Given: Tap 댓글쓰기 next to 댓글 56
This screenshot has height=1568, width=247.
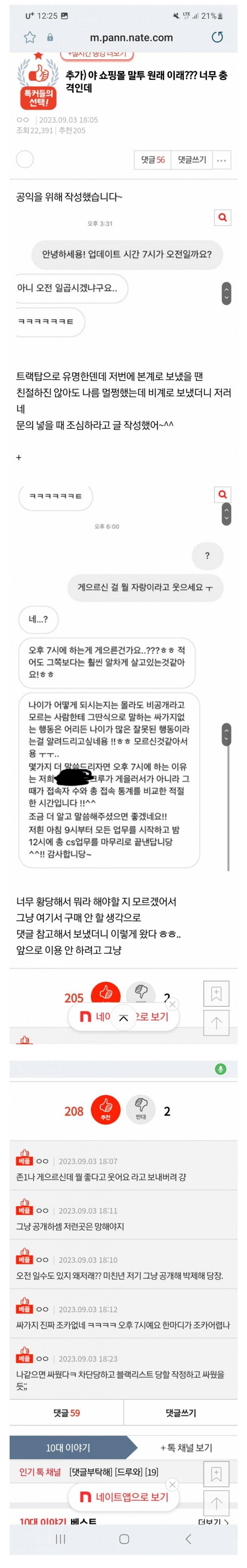Looking at the screenshot, I should click(192, 160).
